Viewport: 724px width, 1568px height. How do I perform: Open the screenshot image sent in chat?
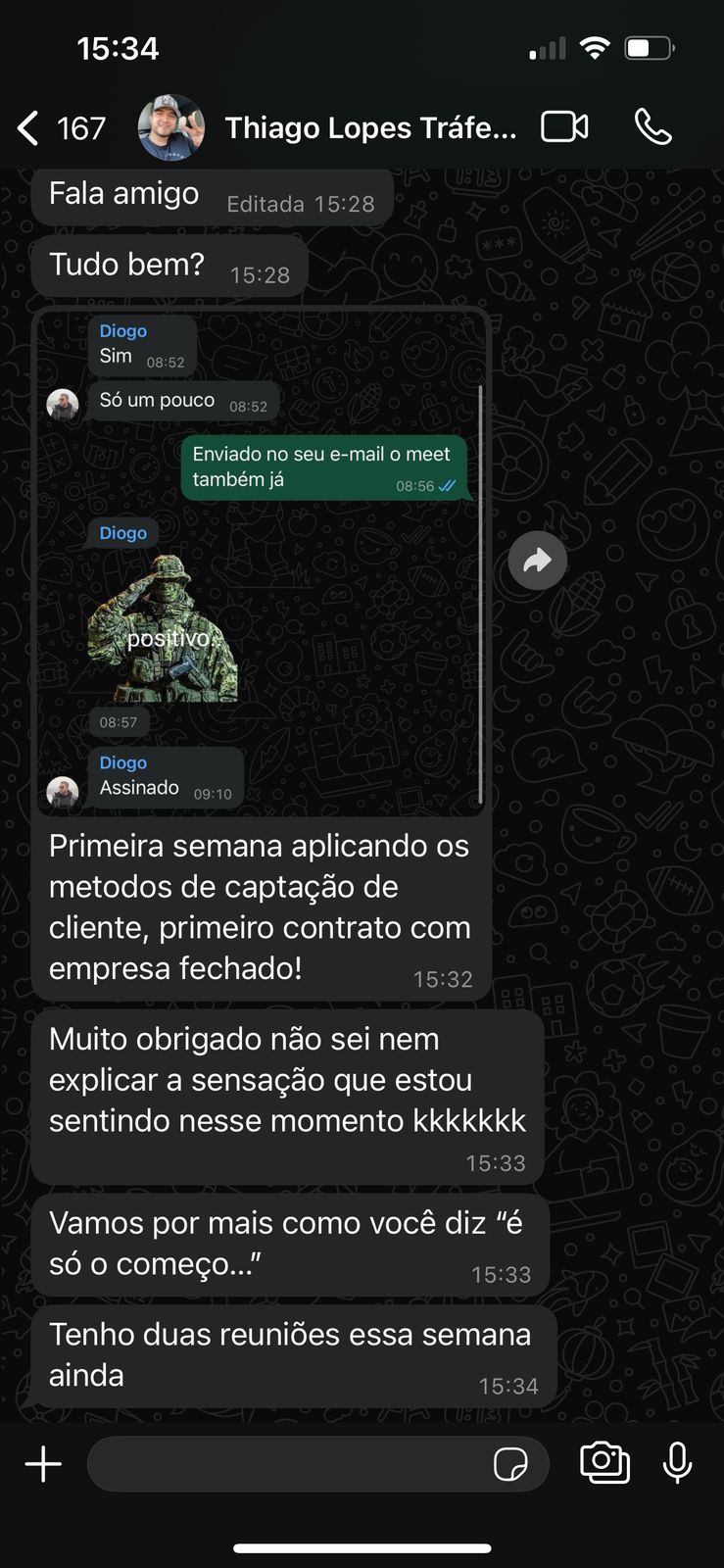tap(261, 563)
